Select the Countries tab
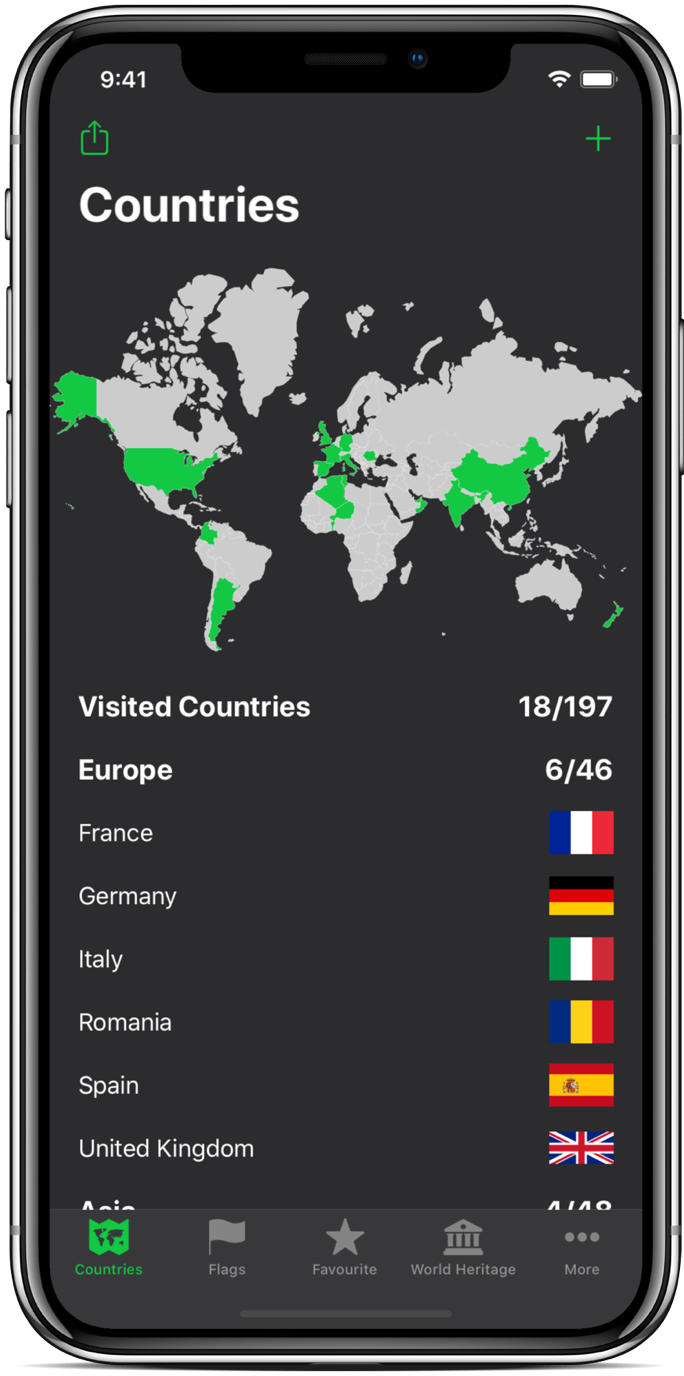The height and width of the screenshot is (1376, 684). [109, 1247]
